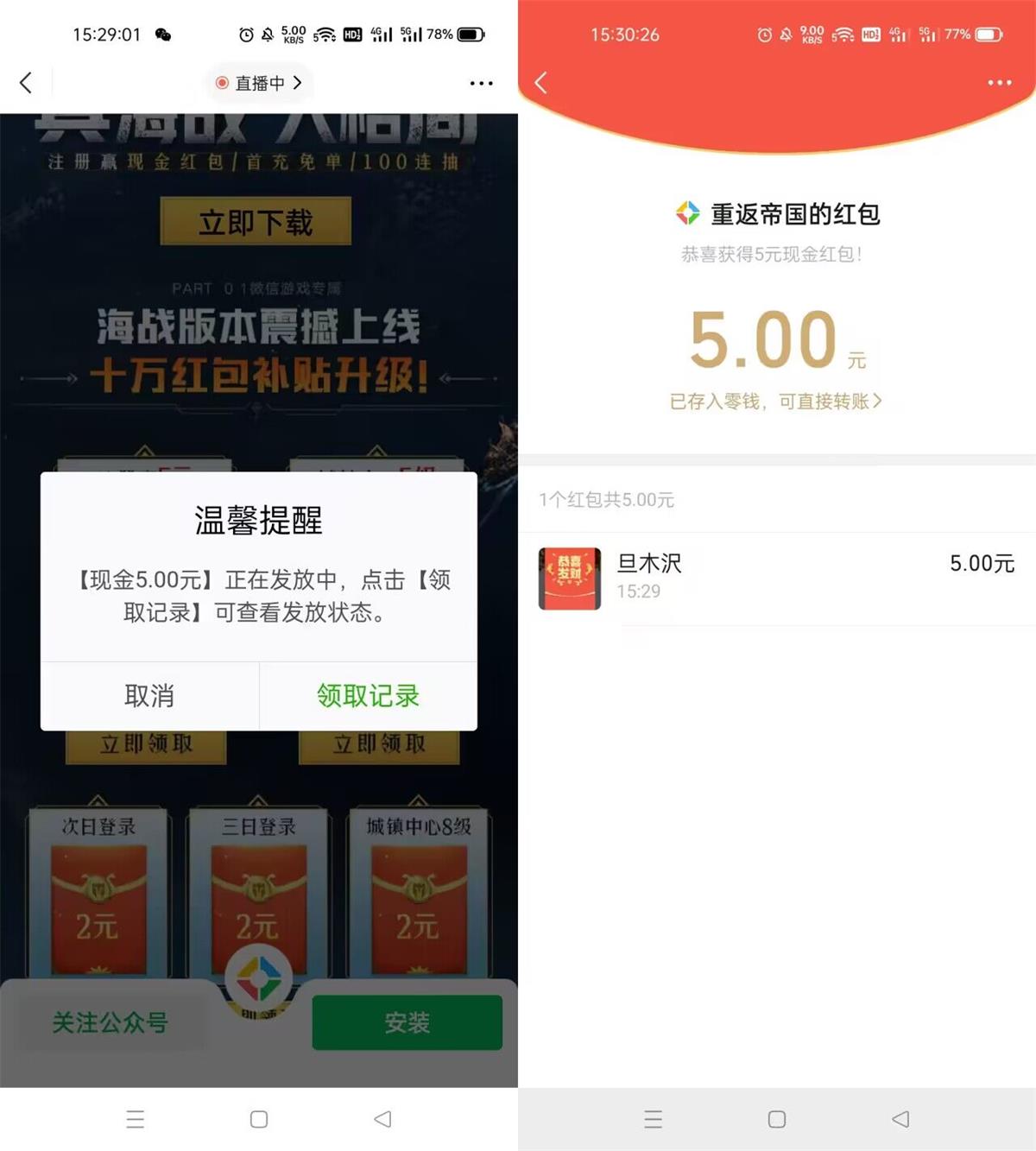The image size is (1036, 1151).
Task: Open the more options menu on the red packet screen
Action: click(x=998, y=83)
